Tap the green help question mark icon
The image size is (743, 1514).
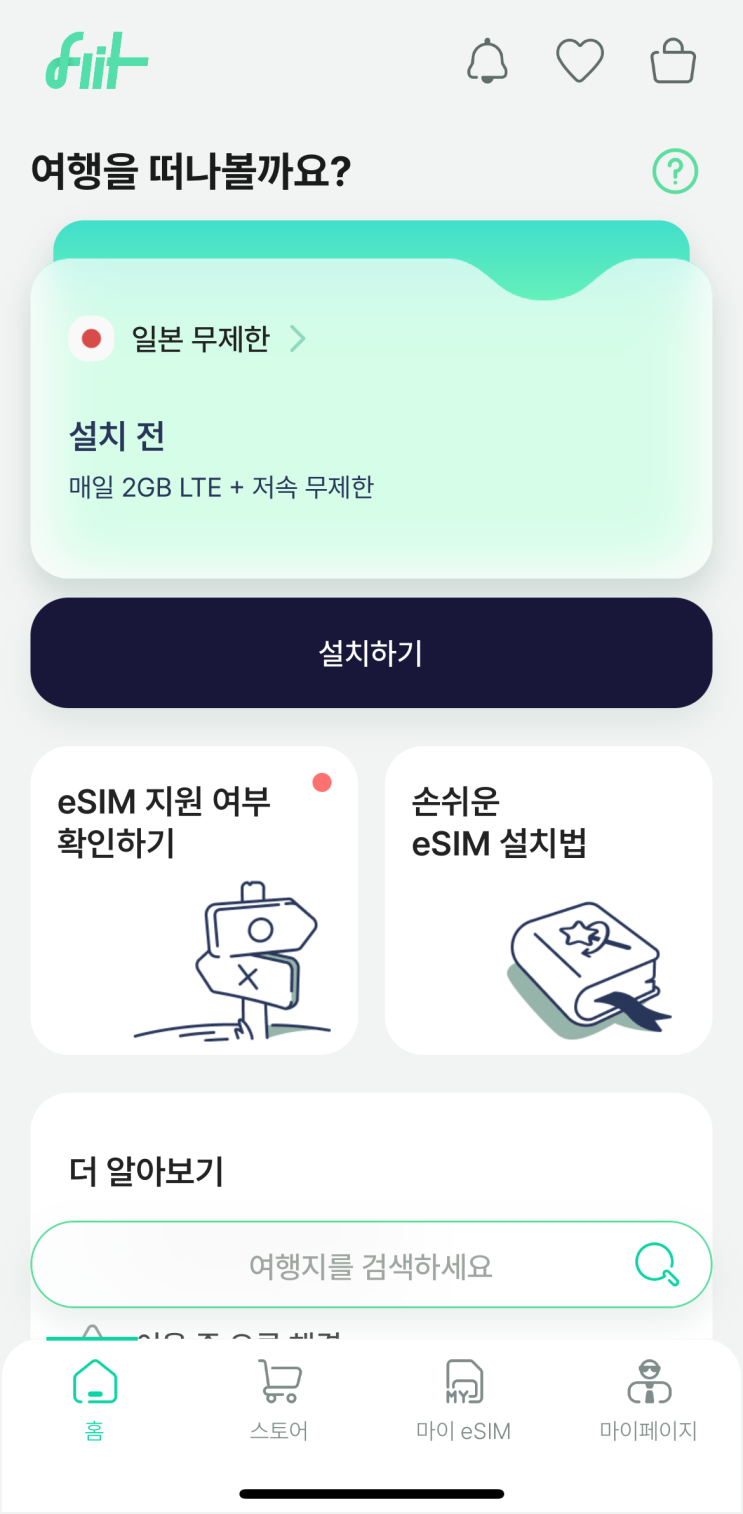coord(675,172)
